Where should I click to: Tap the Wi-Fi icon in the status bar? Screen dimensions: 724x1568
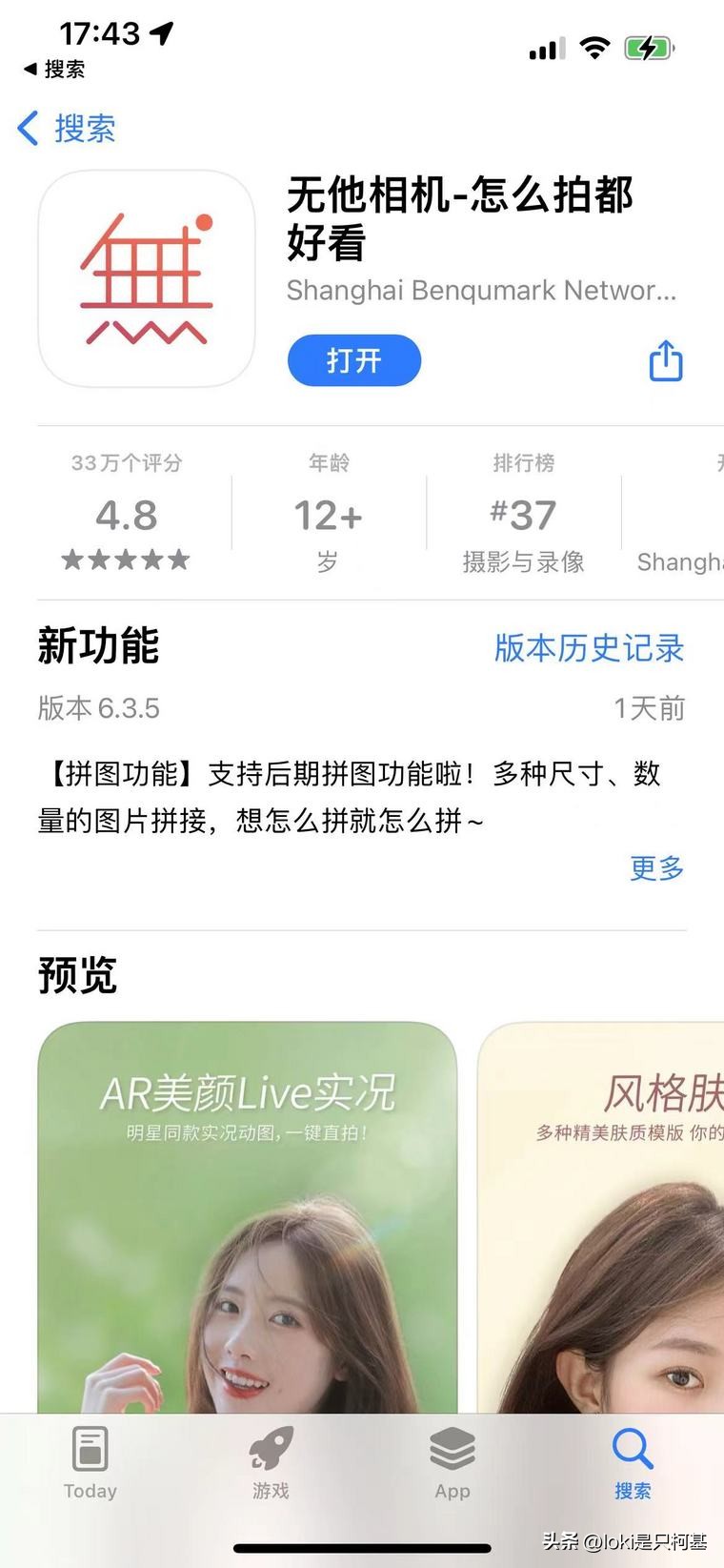click(595, 47)
